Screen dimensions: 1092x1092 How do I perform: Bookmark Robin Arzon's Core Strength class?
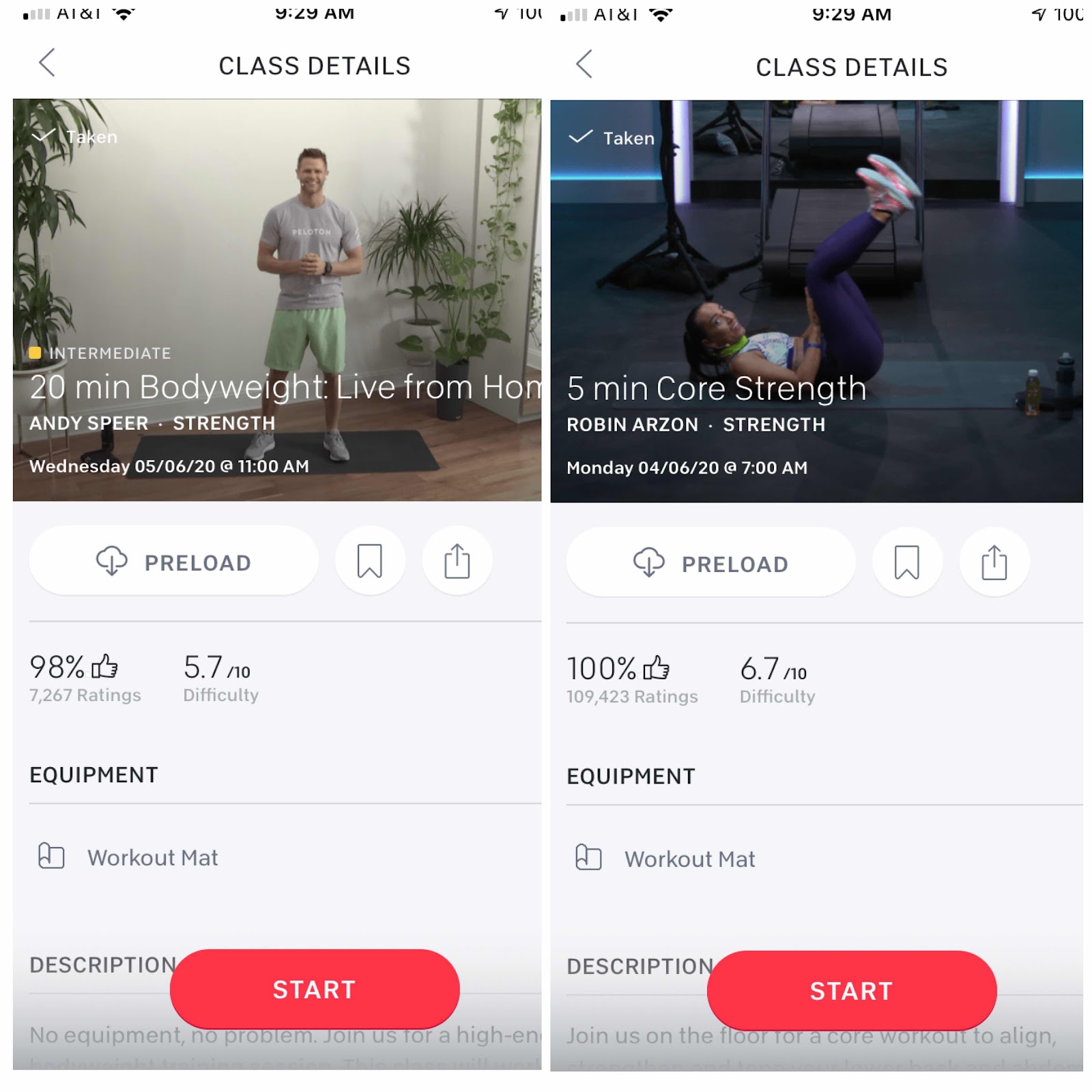907,562
